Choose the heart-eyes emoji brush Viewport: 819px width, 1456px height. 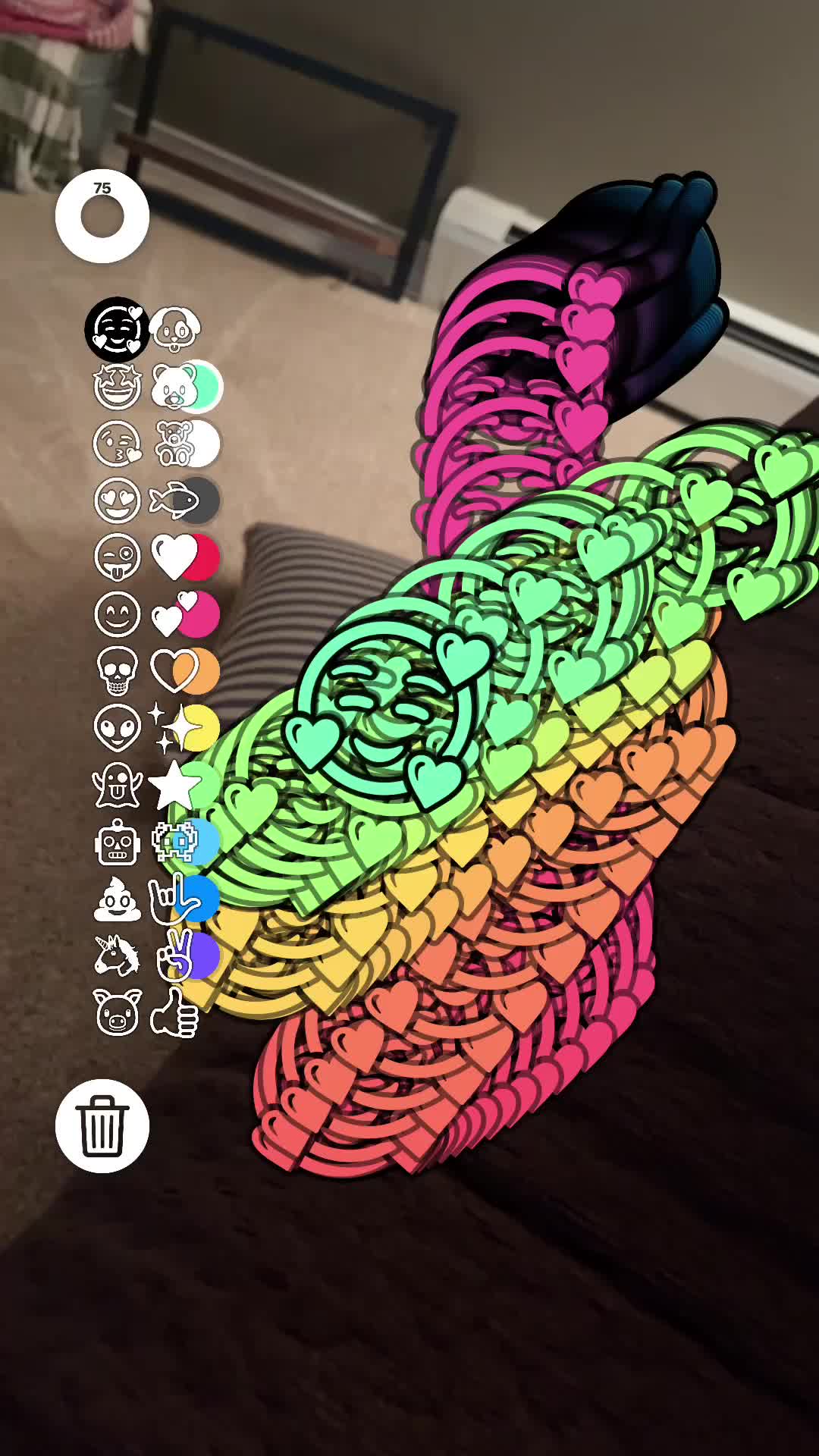pyautogui.click(x=118, y=500)
